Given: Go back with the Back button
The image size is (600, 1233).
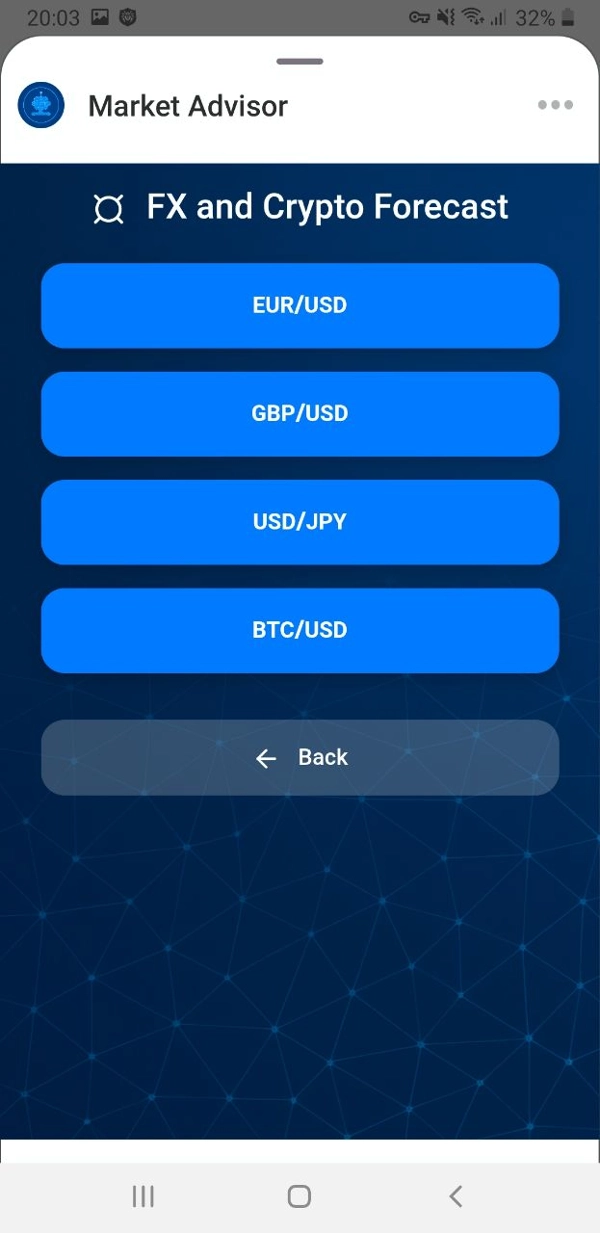Looking at the screenshot, I should (300, 758).
